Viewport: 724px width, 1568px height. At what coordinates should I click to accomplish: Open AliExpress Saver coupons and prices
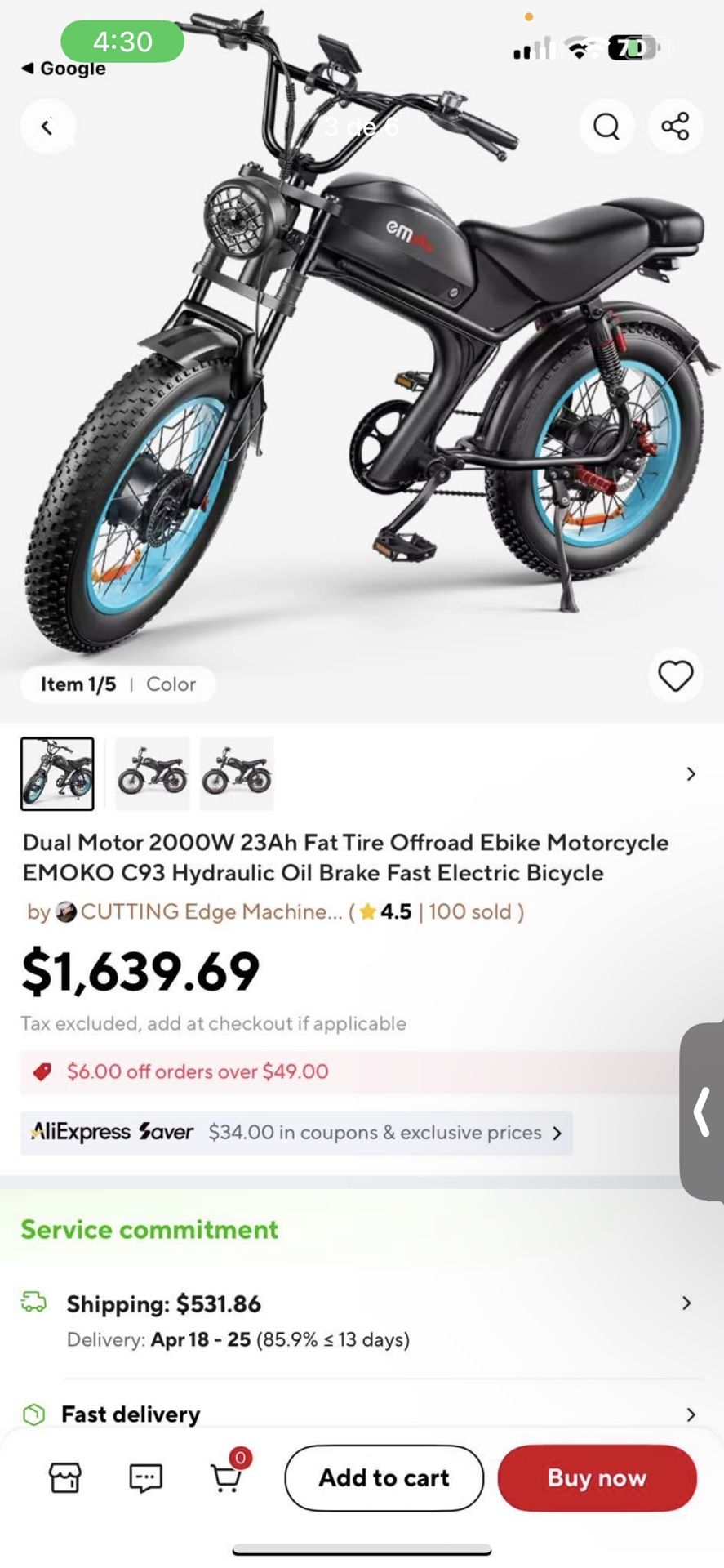[x=295, y=1133]
